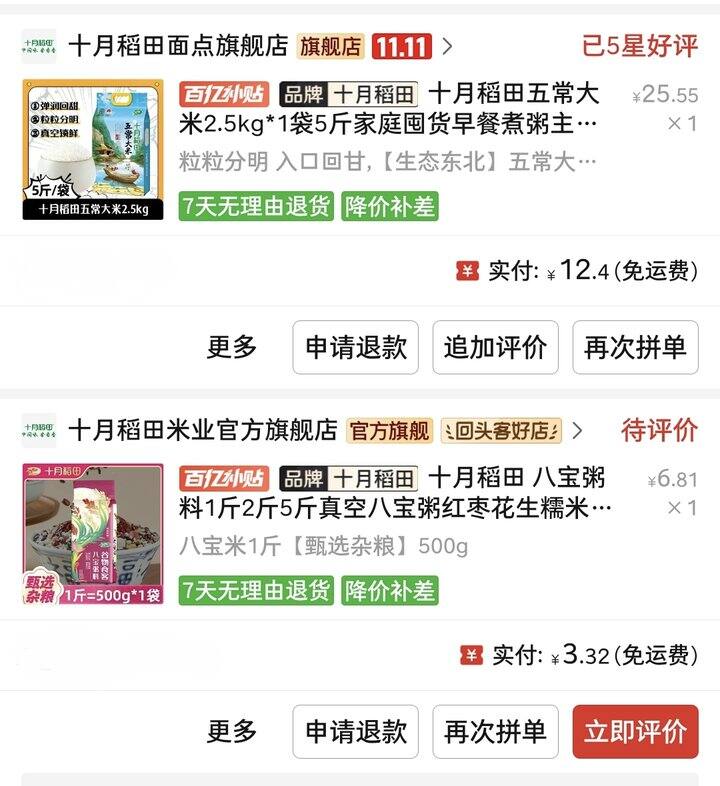The height and width of the screenshot is (786, 720).
Task: Open 十月稻田面点旗舰店 store page
Action: coord(178,46)
